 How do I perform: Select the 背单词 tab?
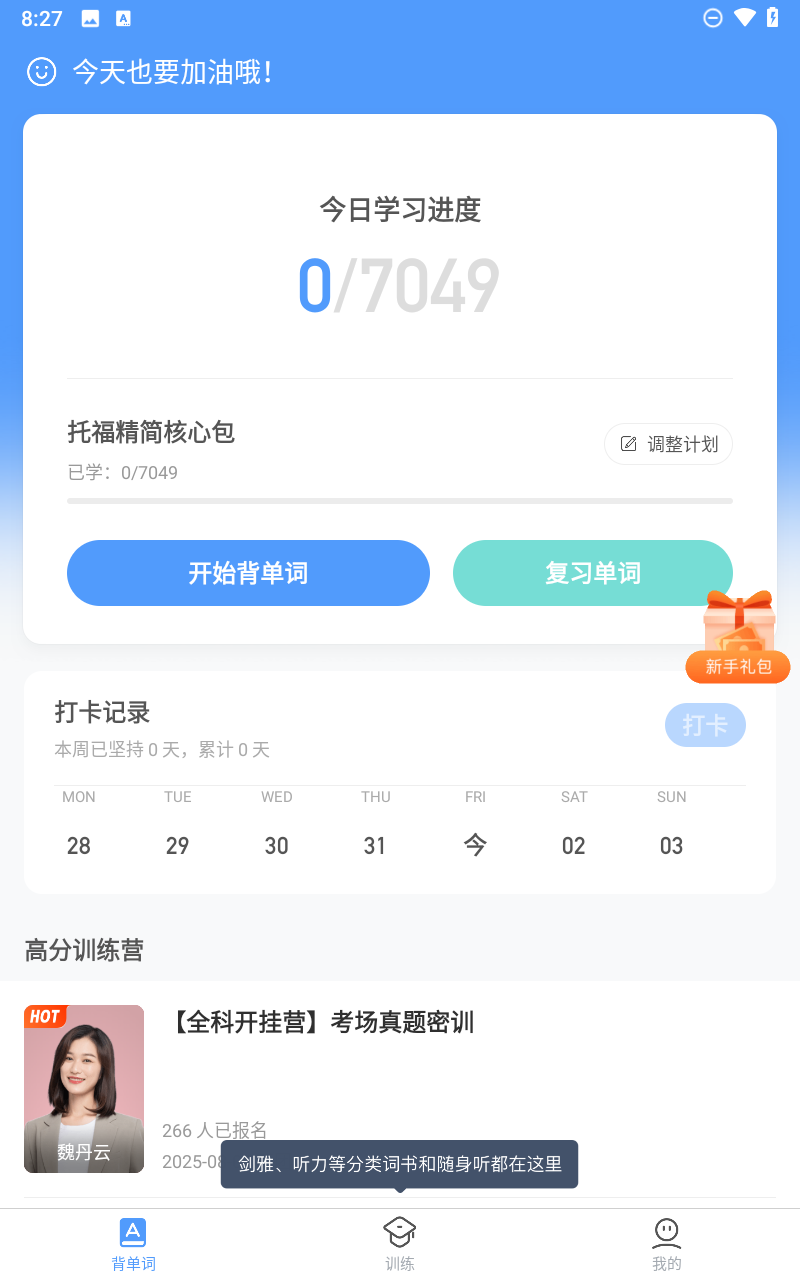pos(133,1244)
